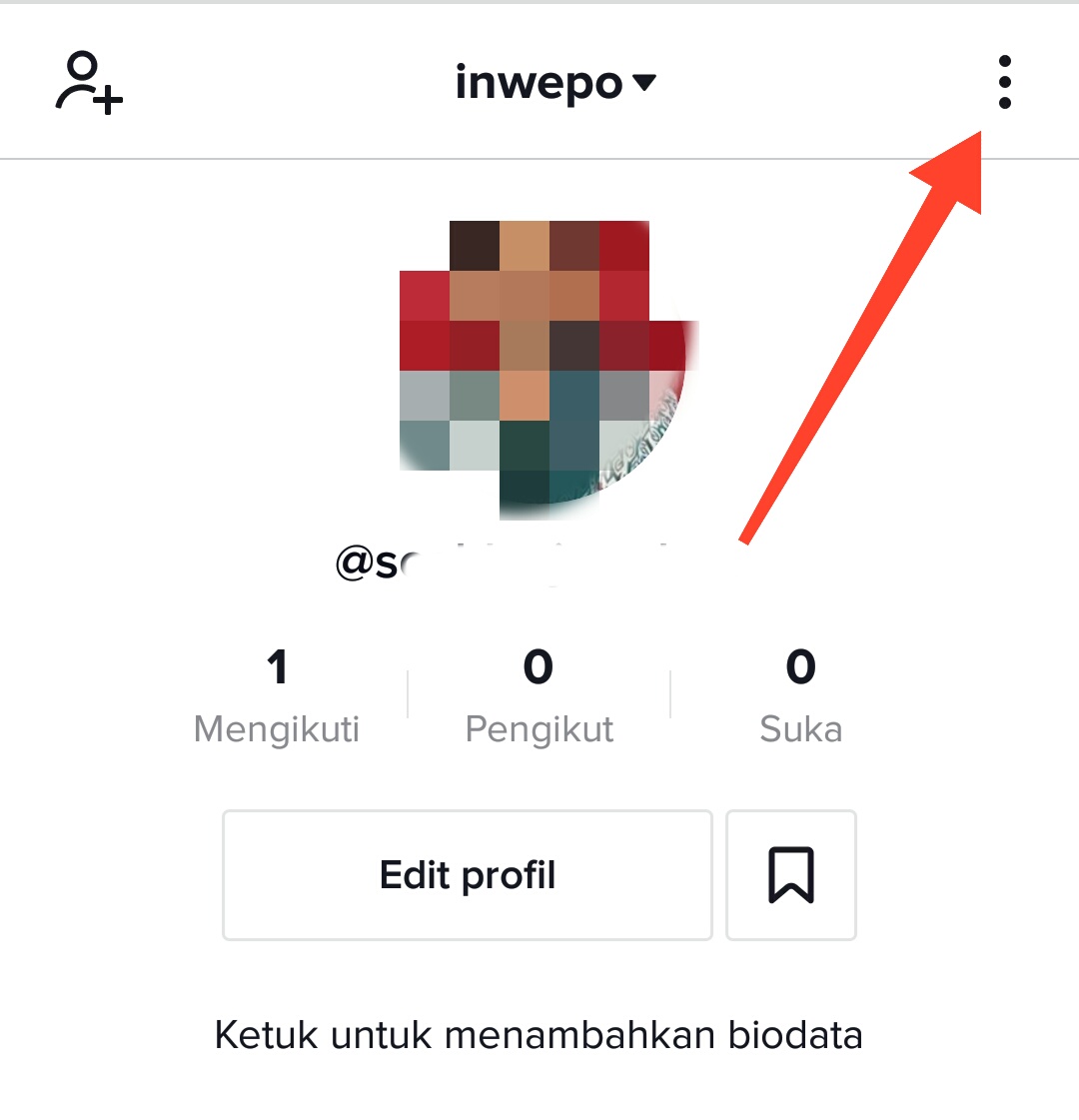
Task: Open privacy options from the kebab menu
Action: coord(1004,83)
